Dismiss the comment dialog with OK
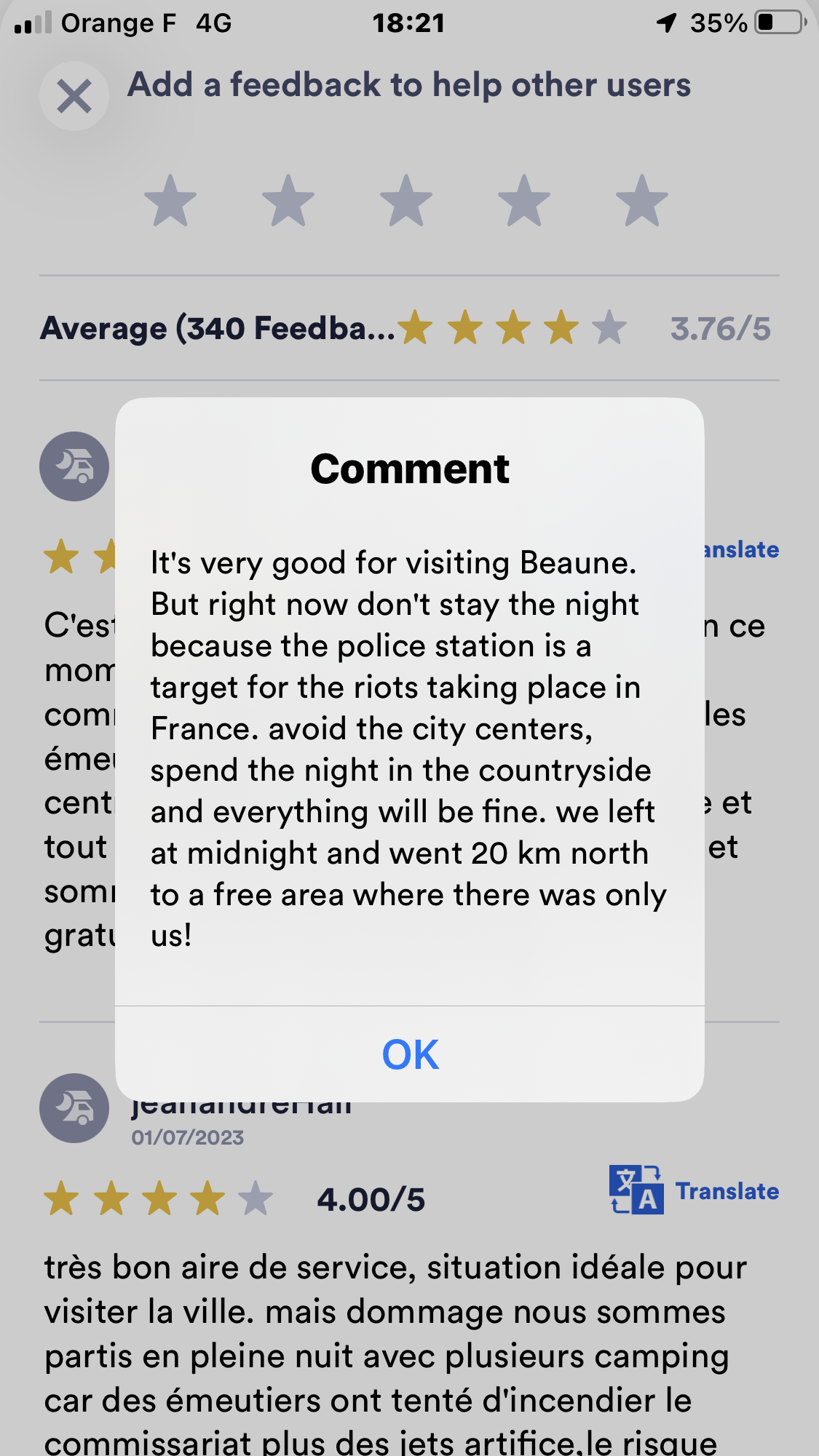The width and height of the screenshot is (819, 1456). tap(410, 1054)
